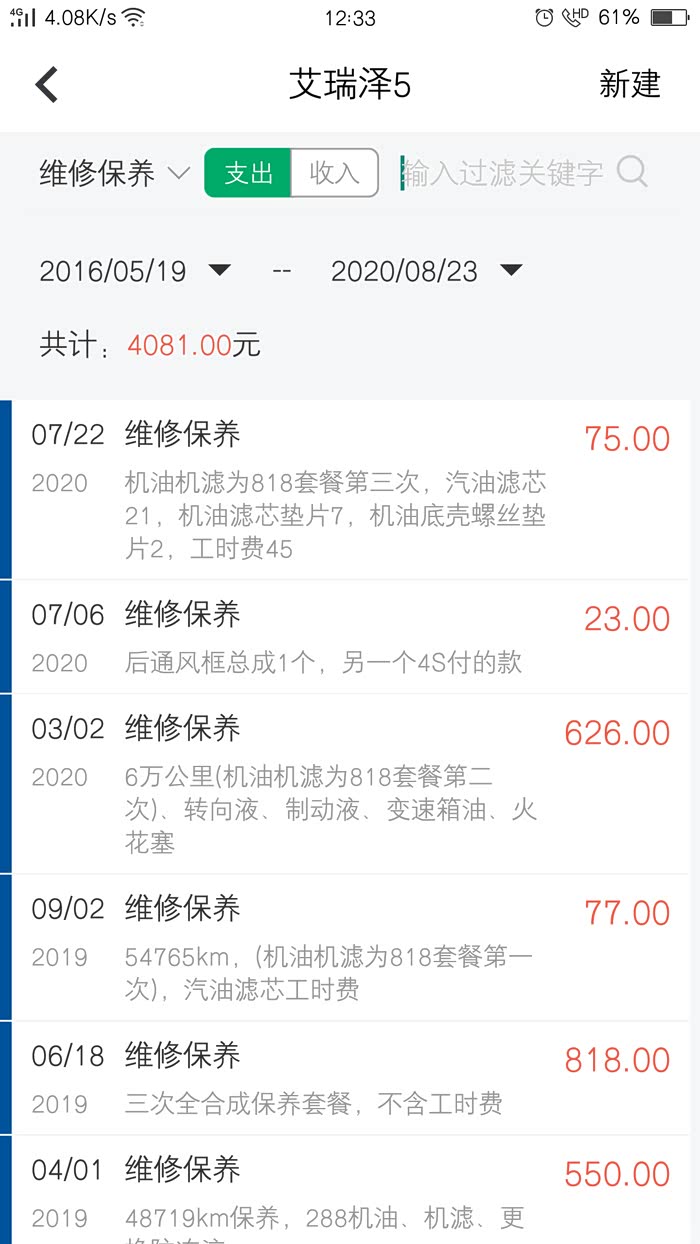Open the 04/01 record costing 550.00

click(x=350, y=1190)
